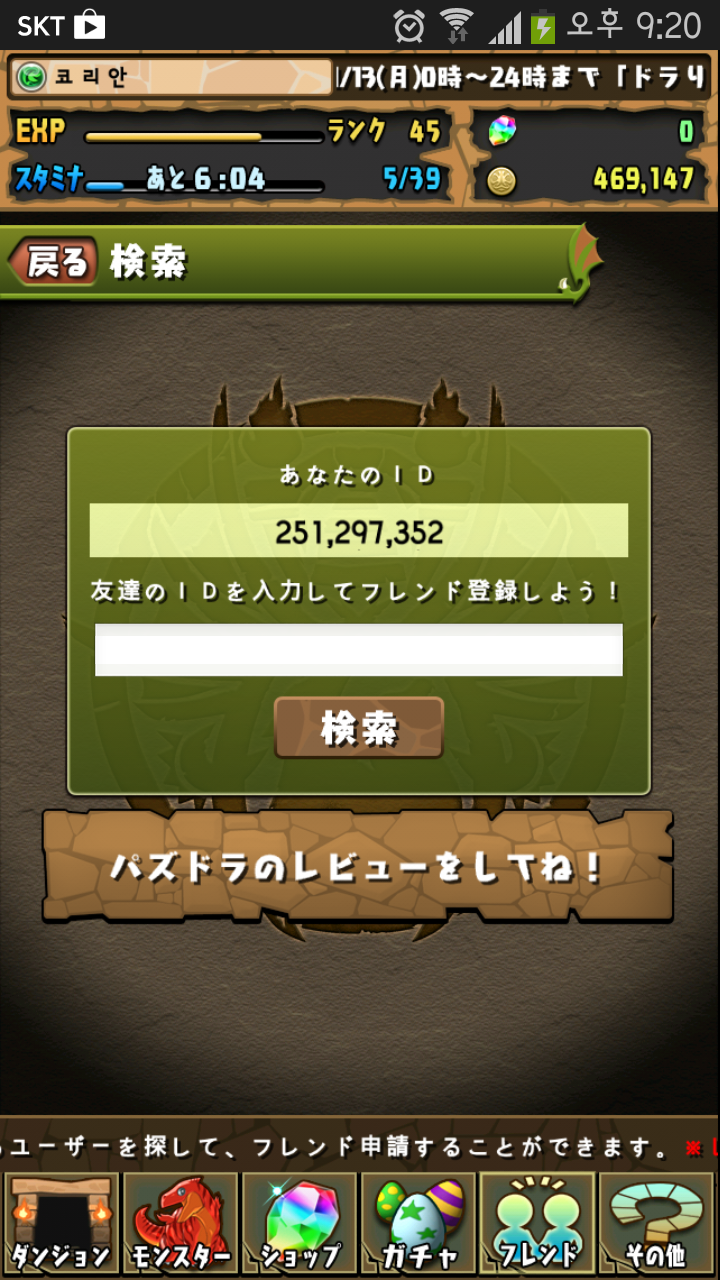This screenshot has height=1280, width=720.
Task: Select the ガチャ tab
Action: coord(419,1224)
